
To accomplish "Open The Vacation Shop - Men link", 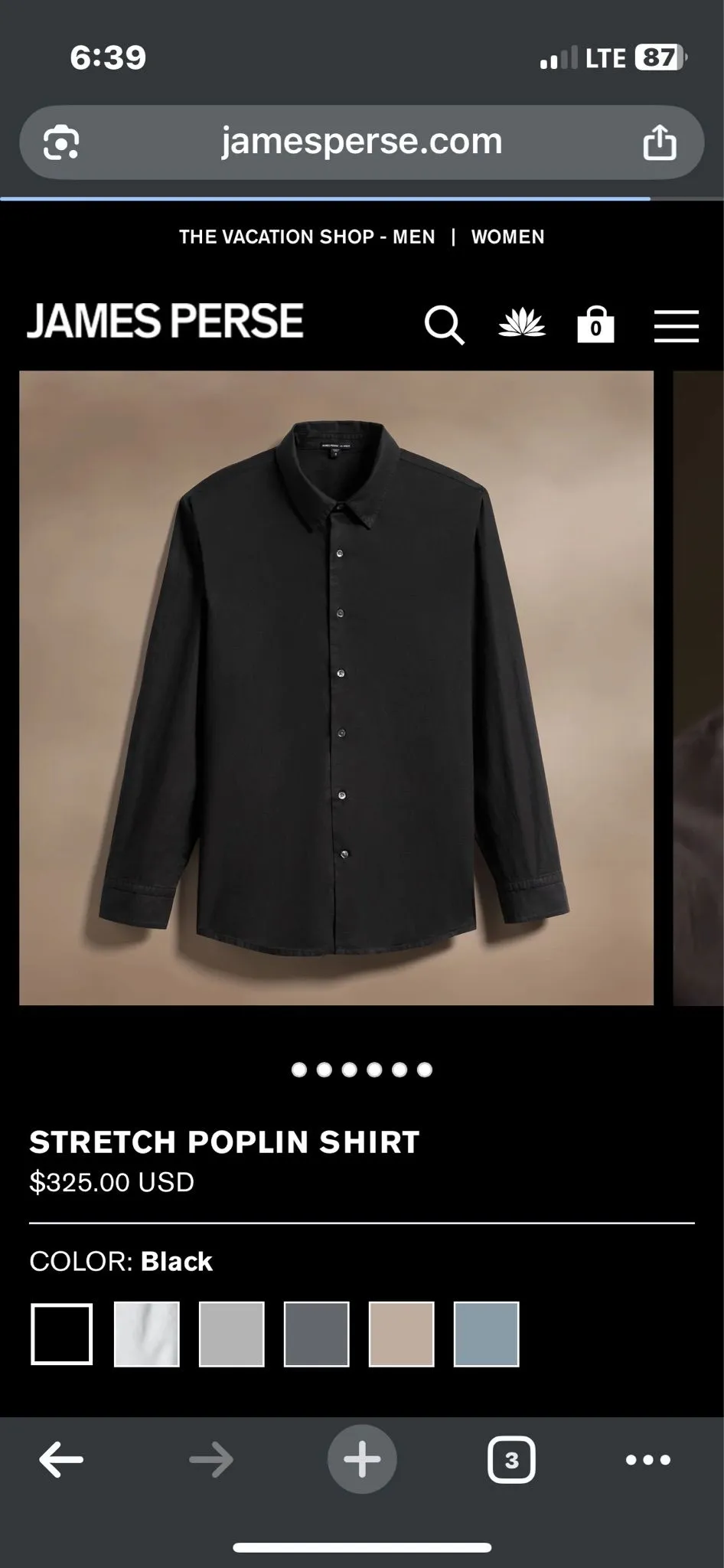I will pos(307,237).
